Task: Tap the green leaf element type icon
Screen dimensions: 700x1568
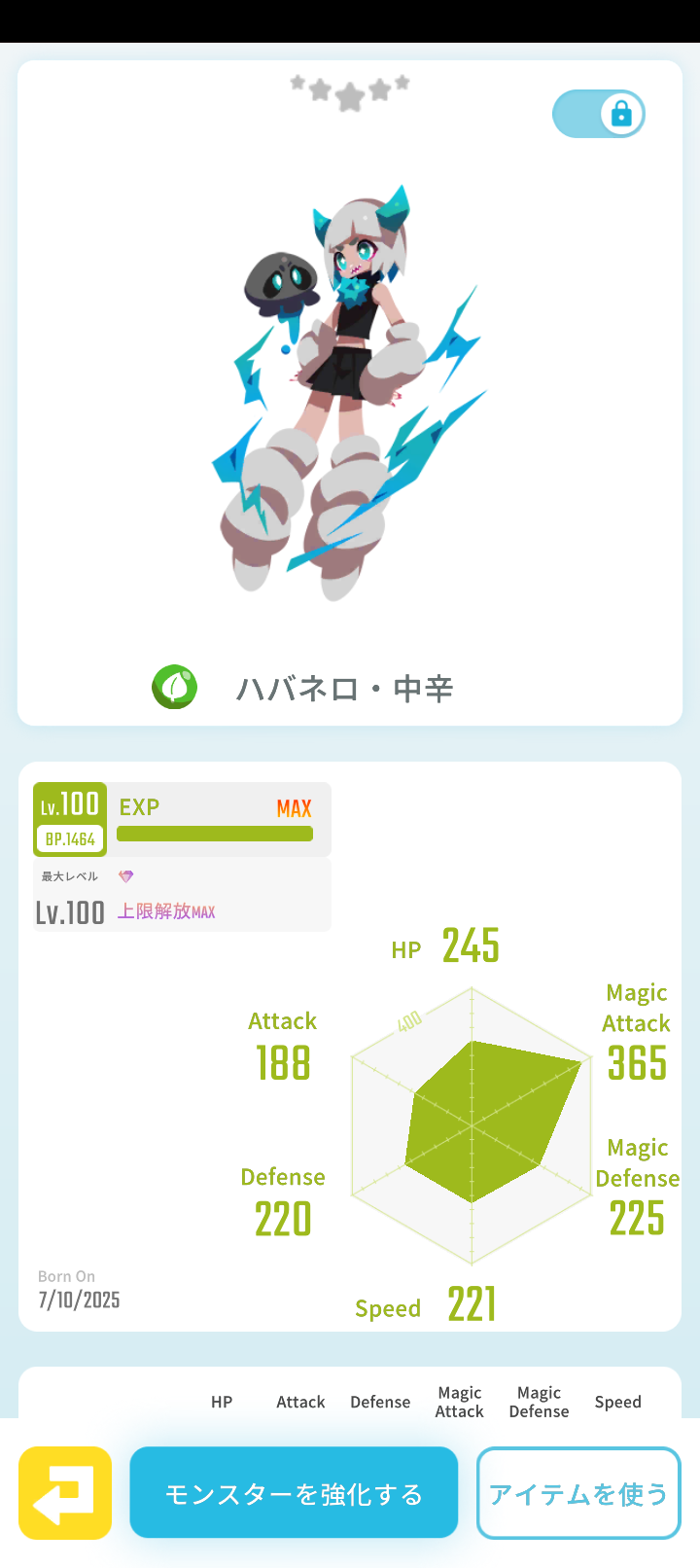Action: coord(174,687)
